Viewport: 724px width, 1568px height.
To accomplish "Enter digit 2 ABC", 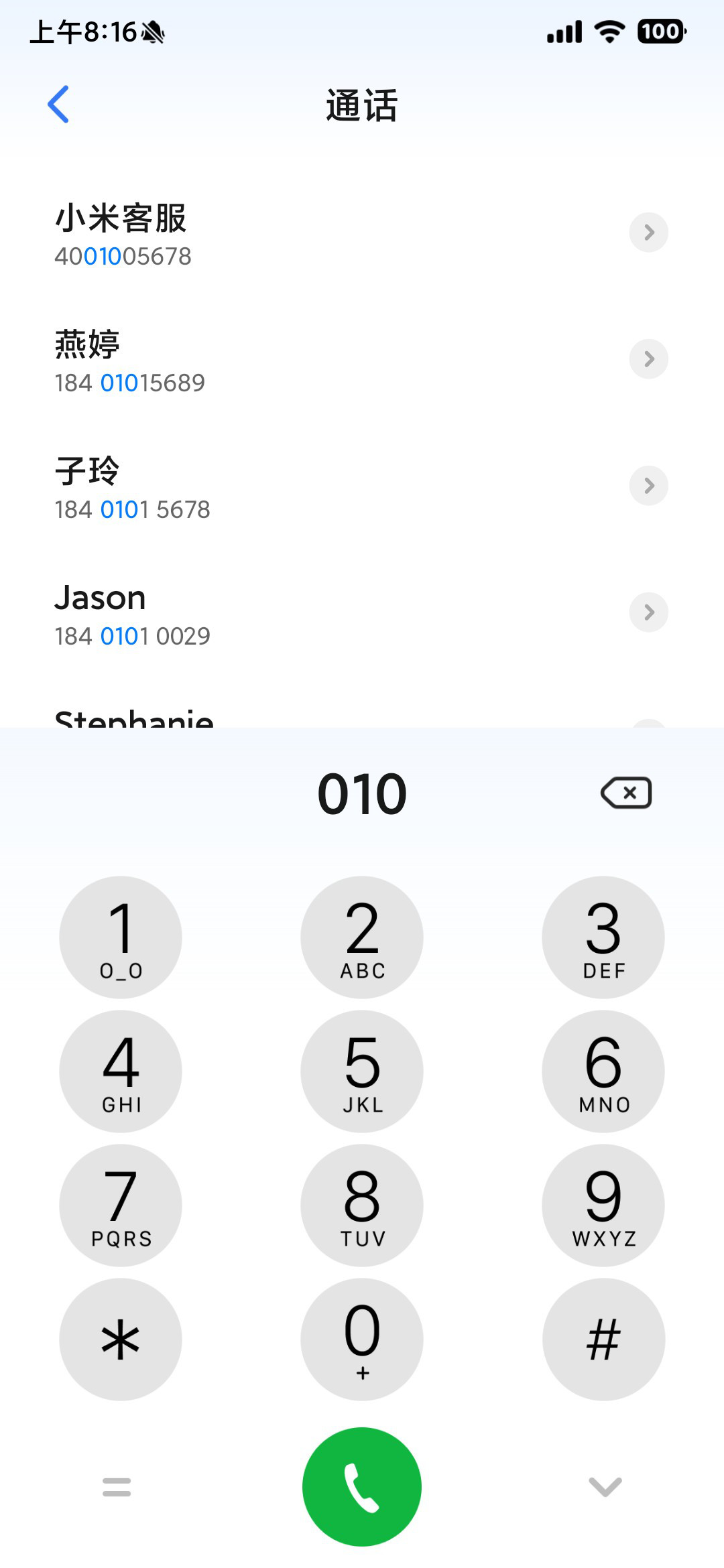I will pyautogui.click(x=362, y=937).
